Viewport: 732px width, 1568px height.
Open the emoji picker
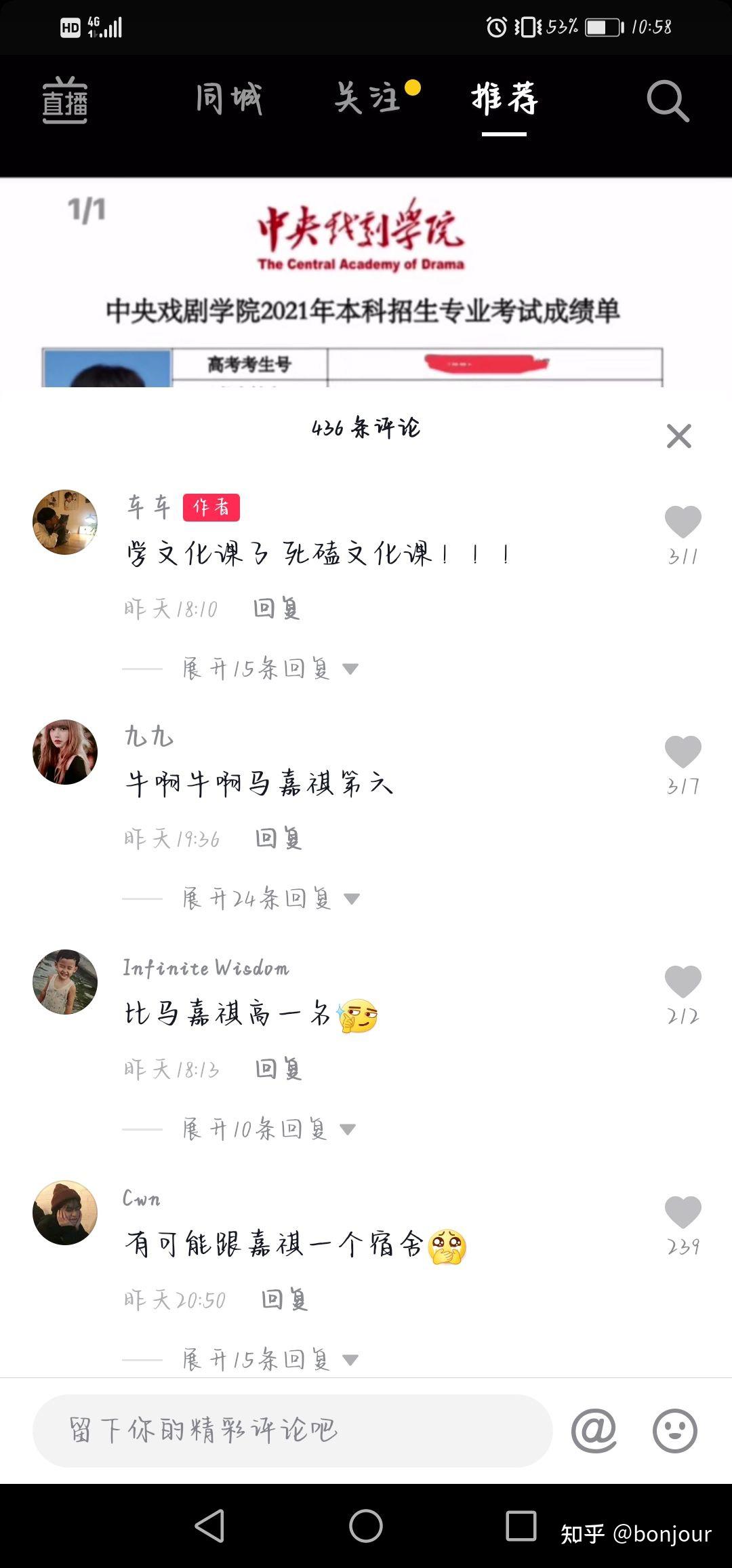point(674,1431)
